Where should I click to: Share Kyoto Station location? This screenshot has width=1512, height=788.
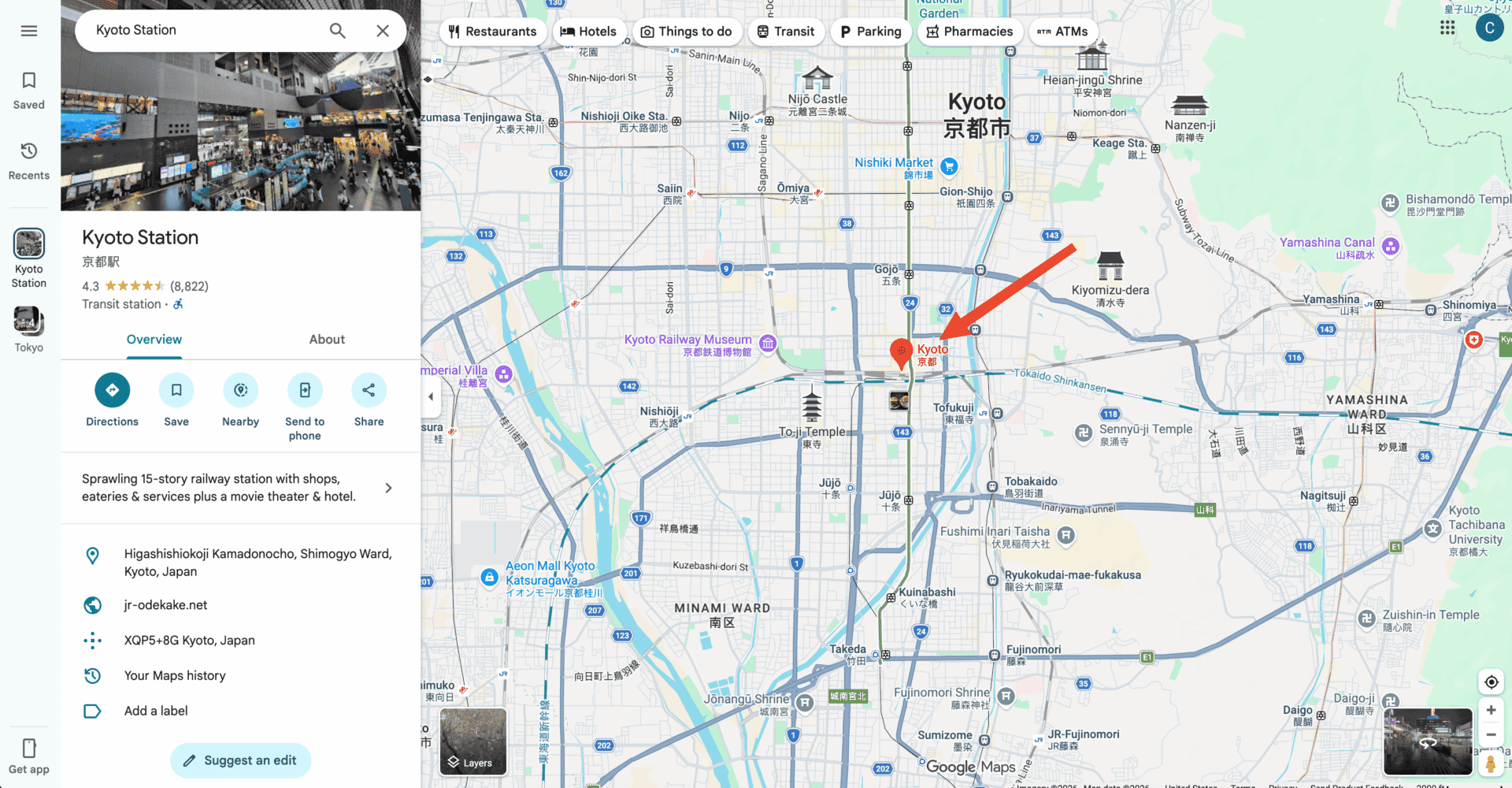point(369,391)
